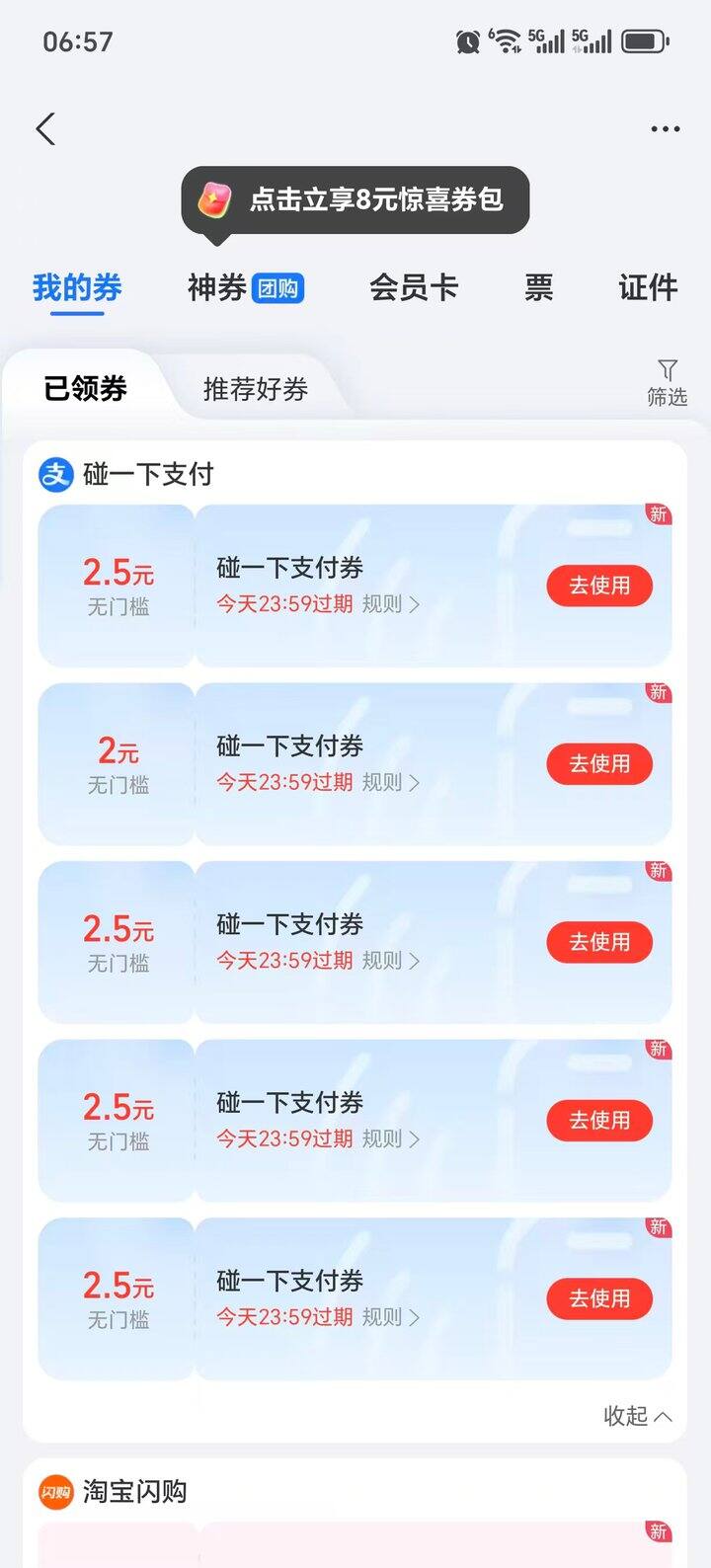Switch to the 票 tab

pyautogui.click(x=538, y=287)
